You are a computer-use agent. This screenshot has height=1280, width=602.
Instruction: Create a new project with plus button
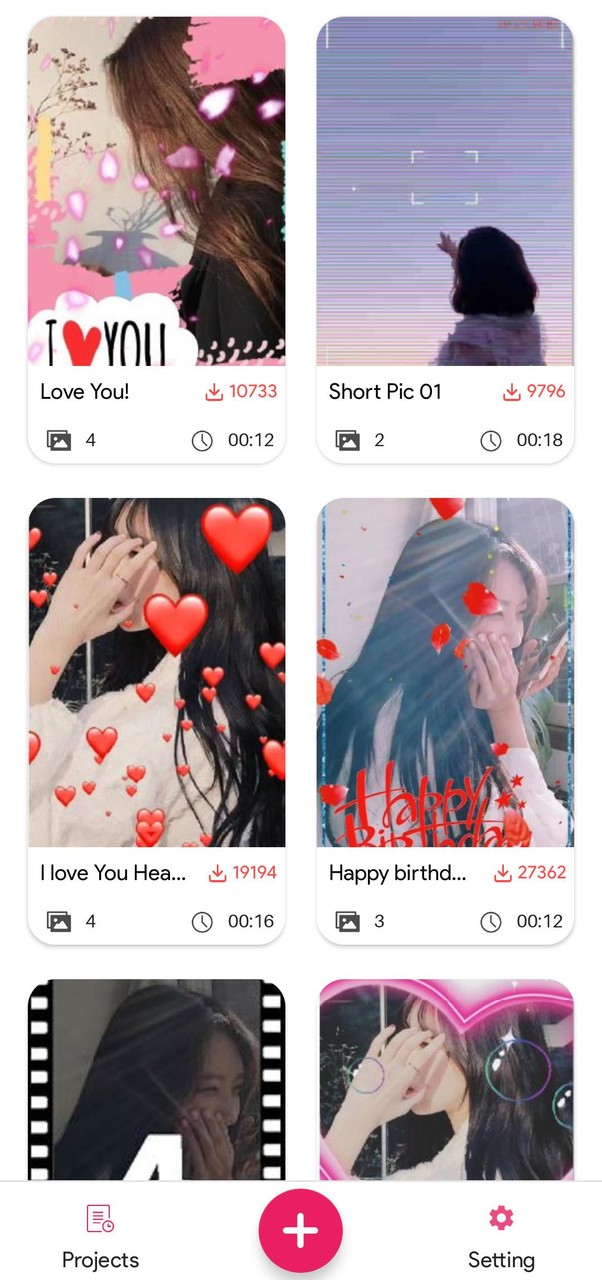301,1231
